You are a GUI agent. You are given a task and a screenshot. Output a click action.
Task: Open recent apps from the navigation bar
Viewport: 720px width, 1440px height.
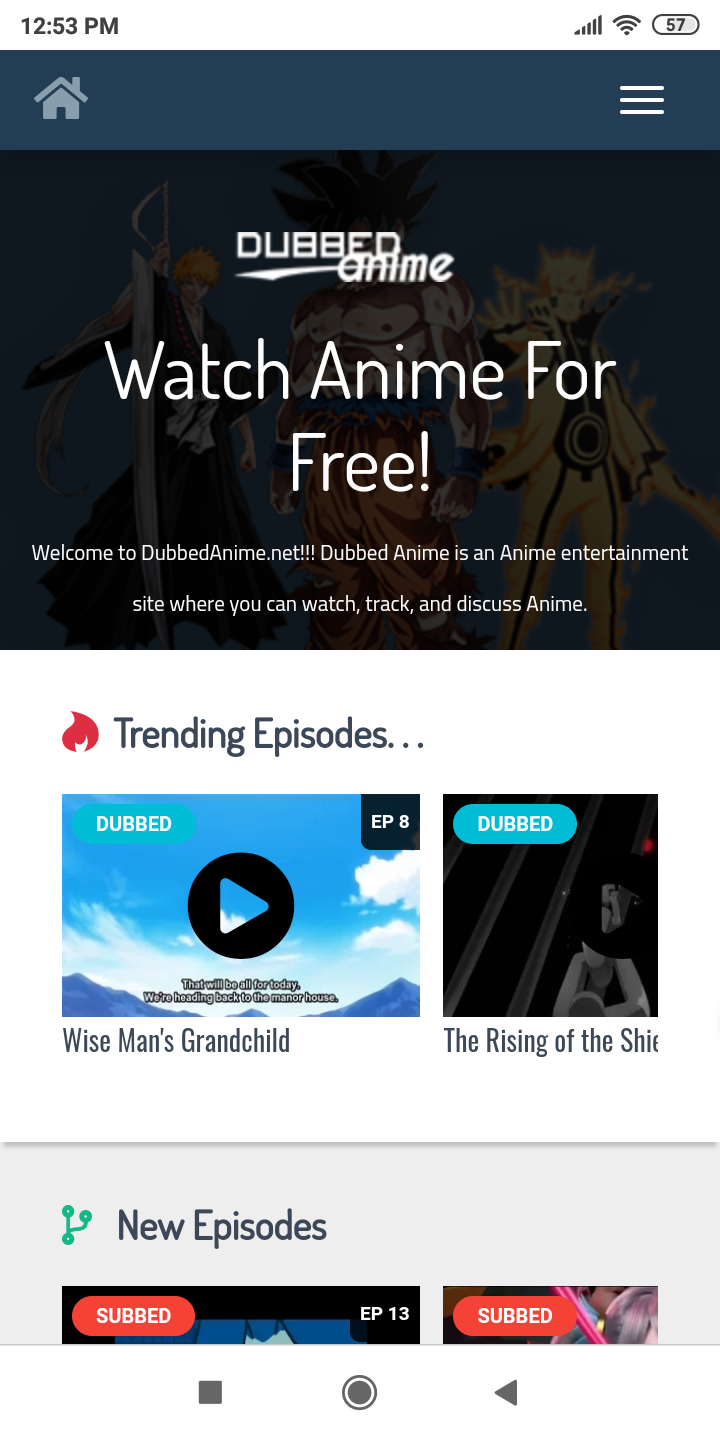click(x=210, y=1392)
